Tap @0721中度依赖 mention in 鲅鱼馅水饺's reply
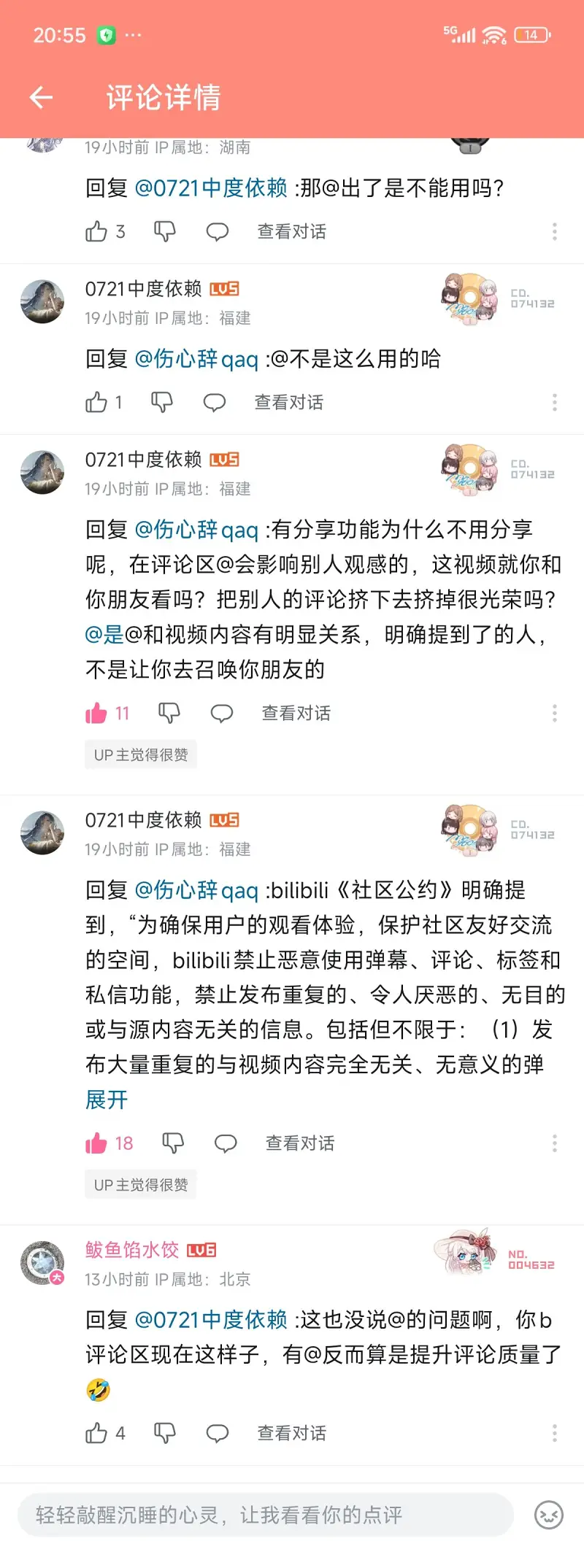The width and height of the screenshot is (584, 1568). (212, 1319)
